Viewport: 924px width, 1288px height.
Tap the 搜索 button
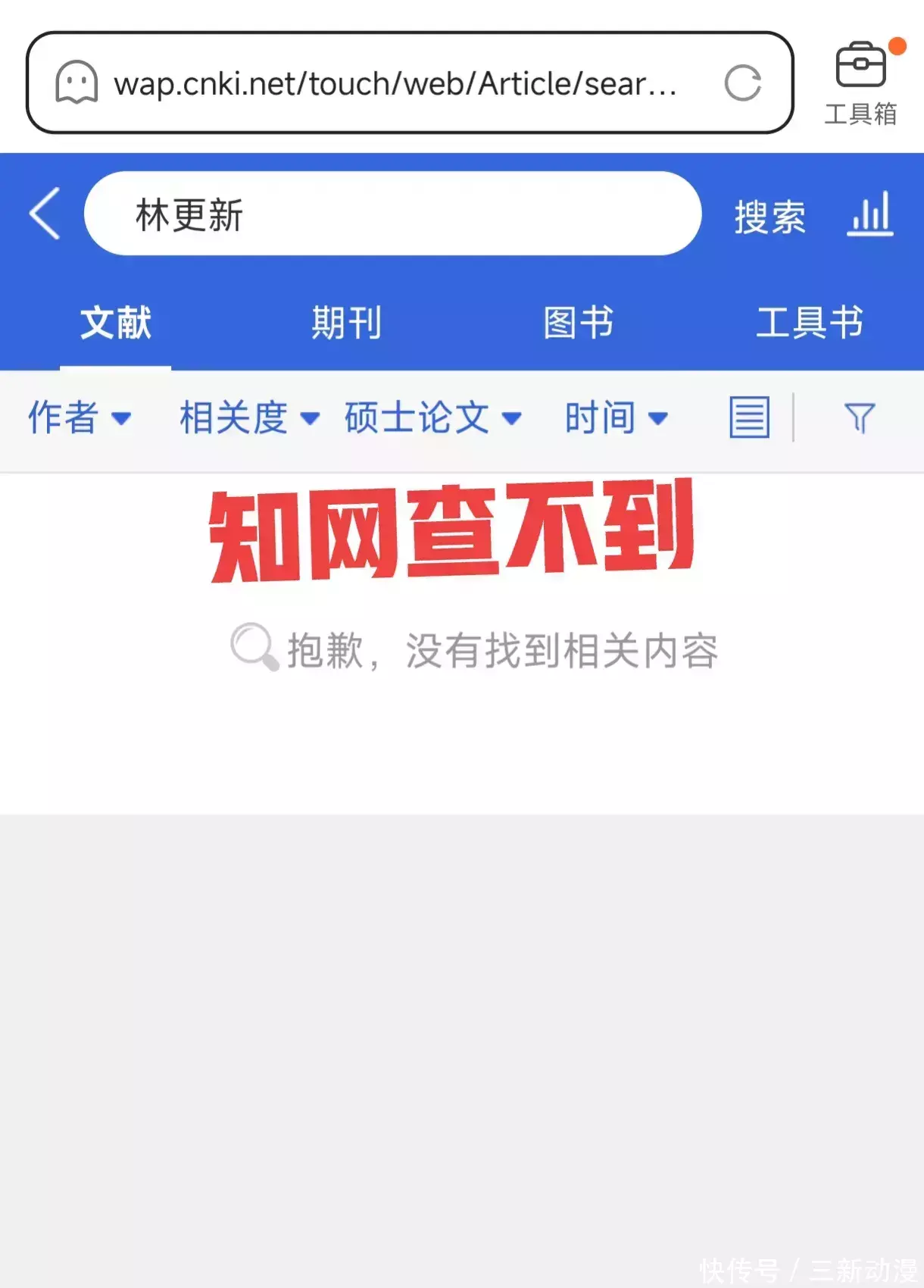769,217
